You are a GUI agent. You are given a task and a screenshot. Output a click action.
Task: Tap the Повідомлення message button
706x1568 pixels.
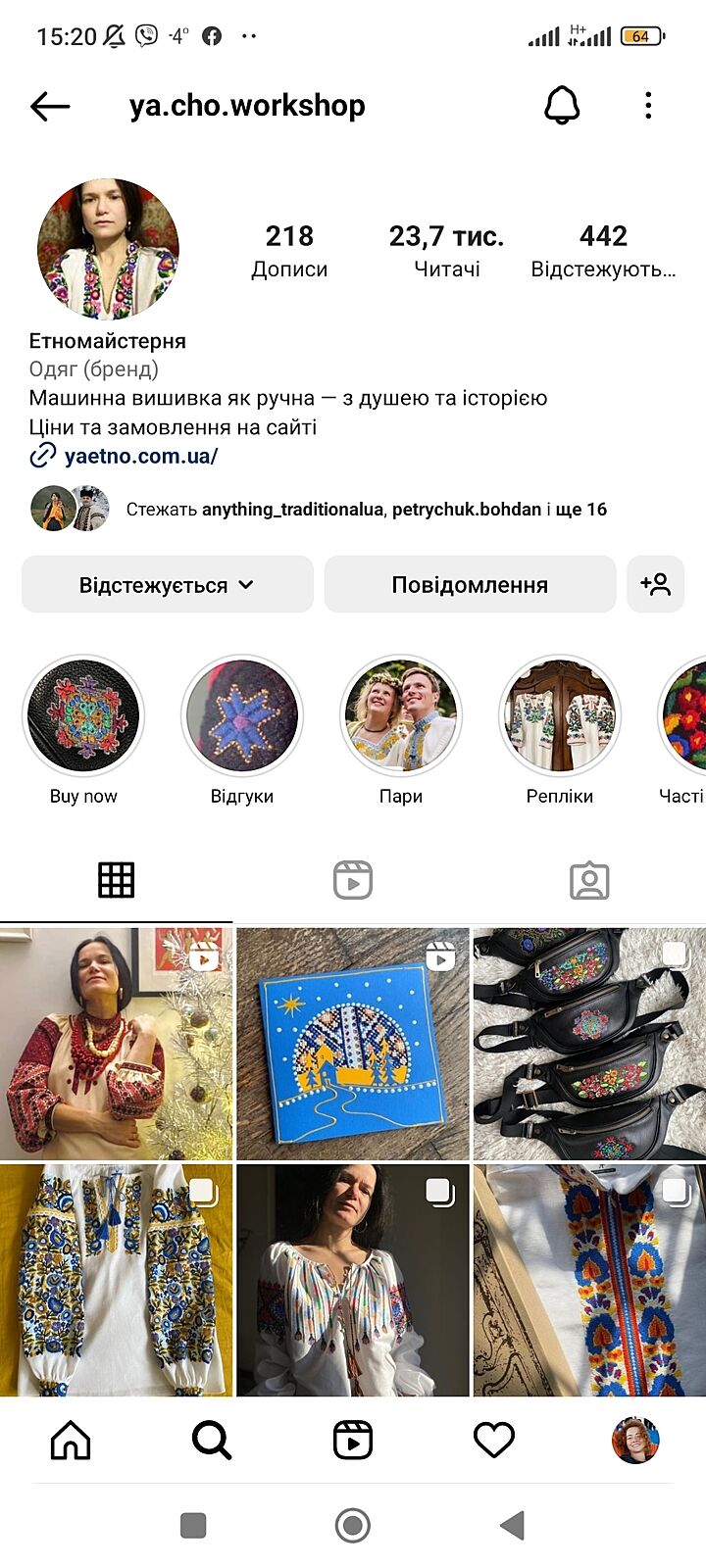pyautogui.click(x=470, y=585)
